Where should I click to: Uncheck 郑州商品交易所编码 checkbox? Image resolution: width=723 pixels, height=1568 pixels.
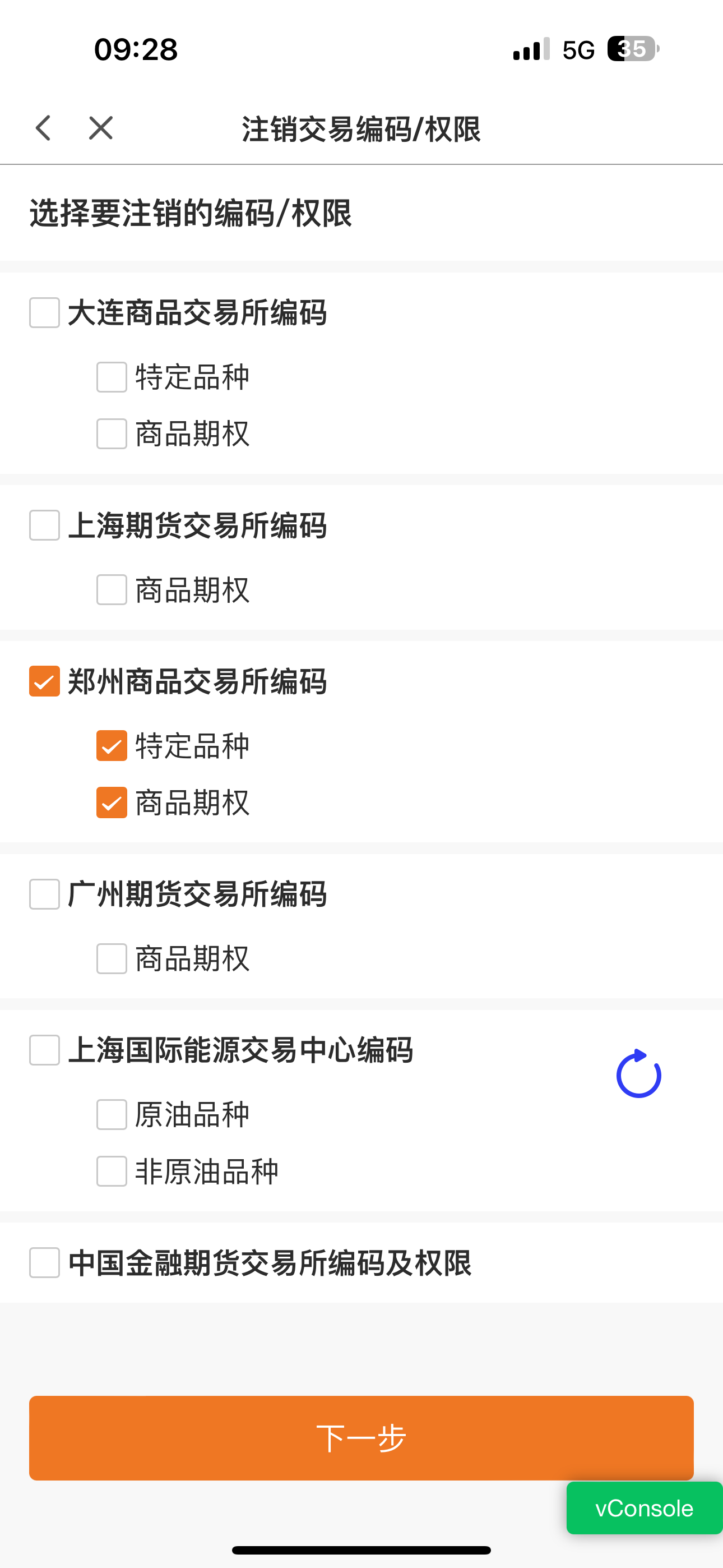tap(44, 681)
